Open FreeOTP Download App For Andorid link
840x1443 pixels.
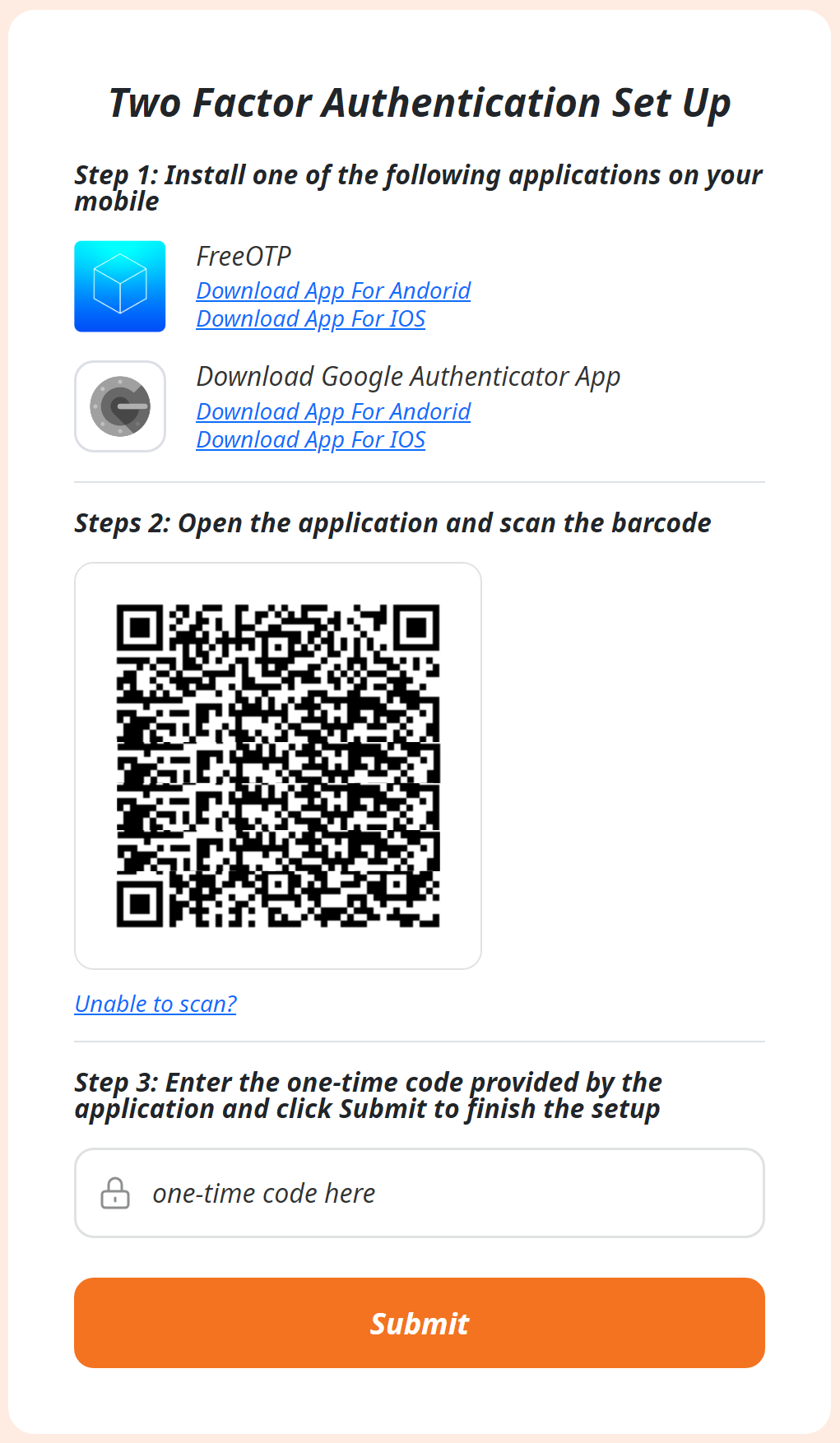click(x=333, y=291)
